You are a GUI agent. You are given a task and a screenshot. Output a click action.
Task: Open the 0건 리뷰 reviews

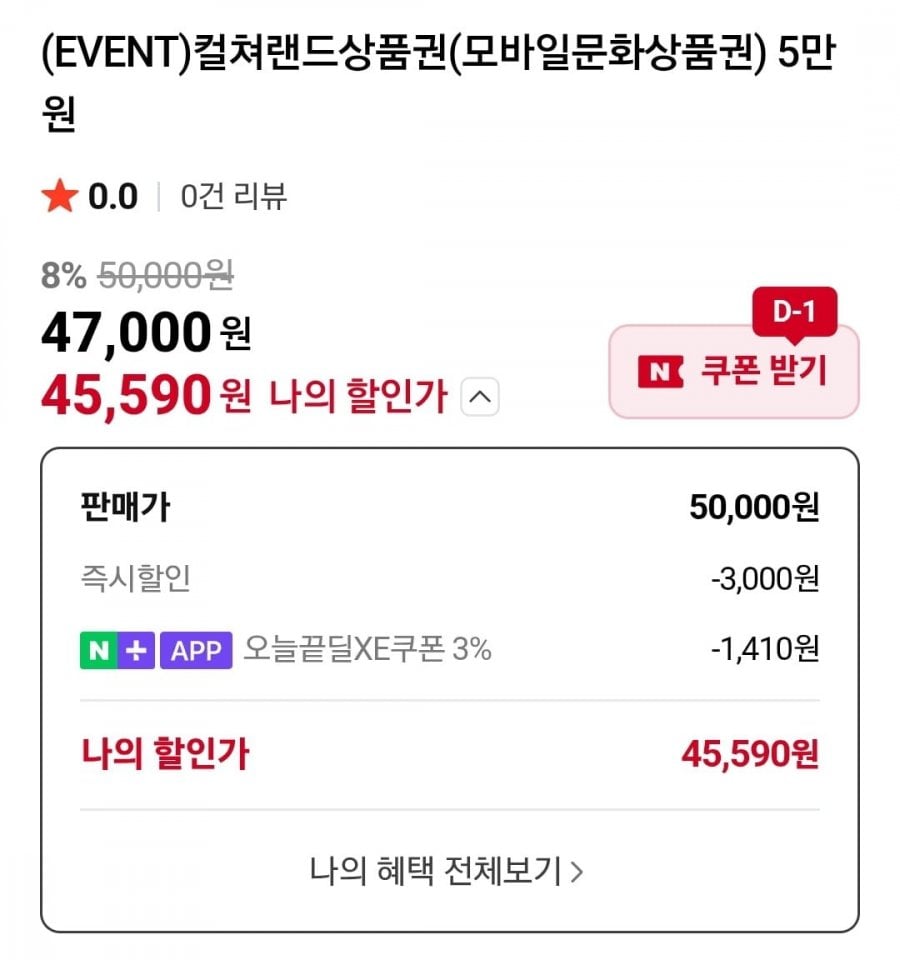[234, 197]
